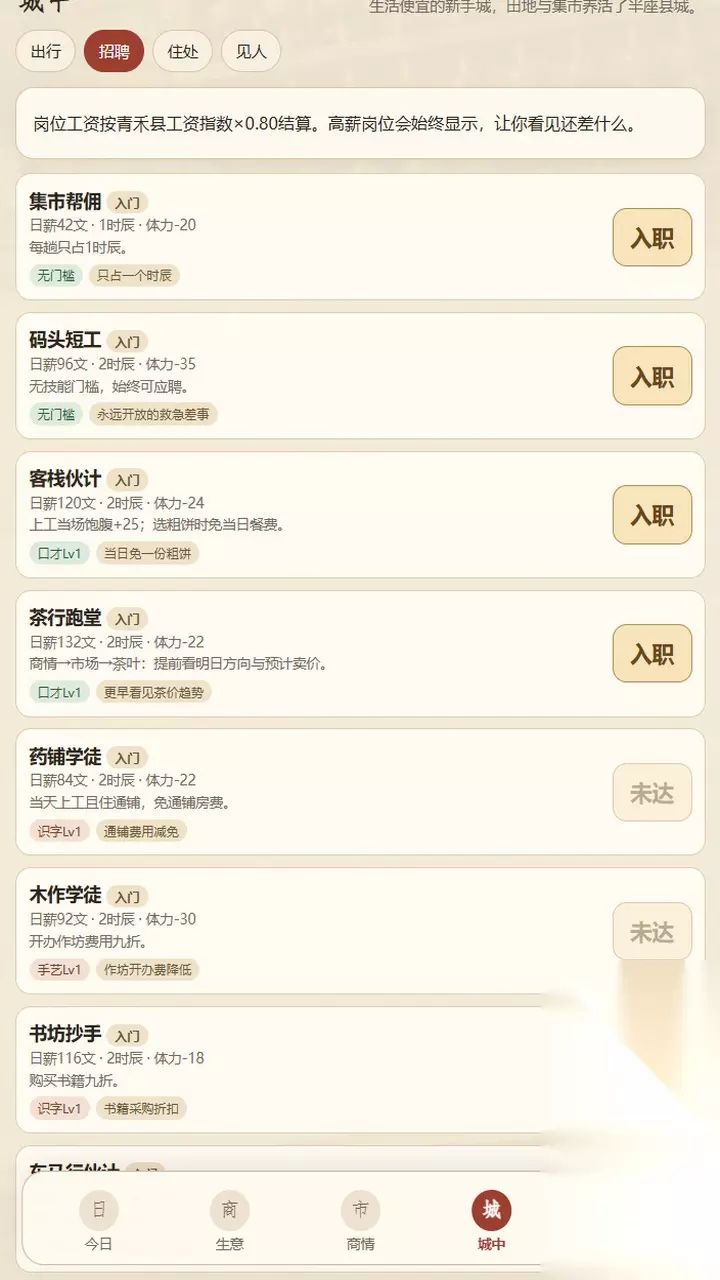
Task: Select the 城中 bottom tab
Action: 492,1222
